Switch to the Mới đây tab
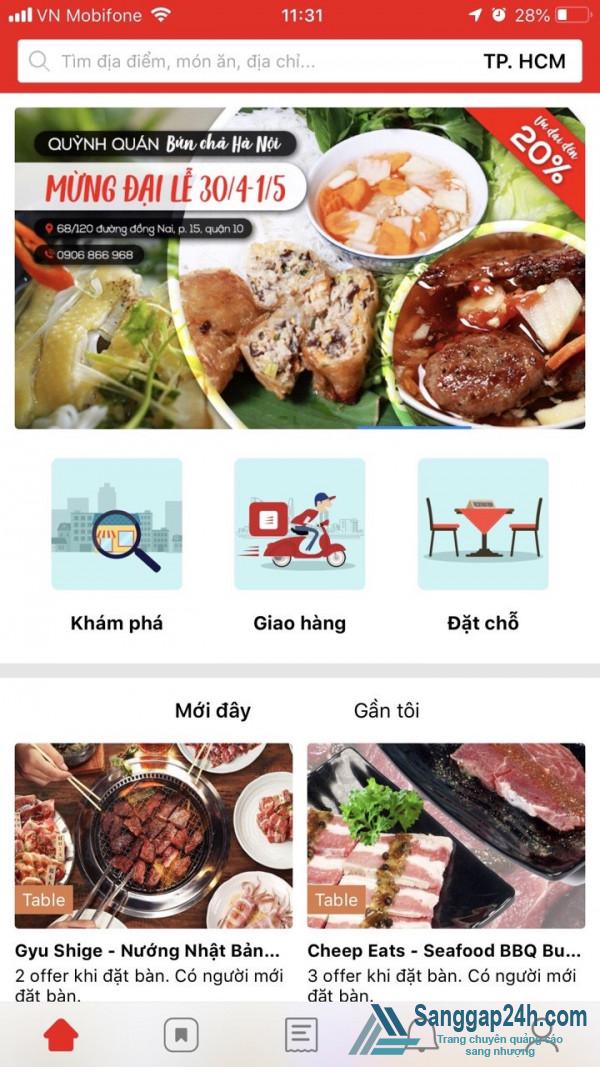The image size is (600, 1067). coord(212,711)
